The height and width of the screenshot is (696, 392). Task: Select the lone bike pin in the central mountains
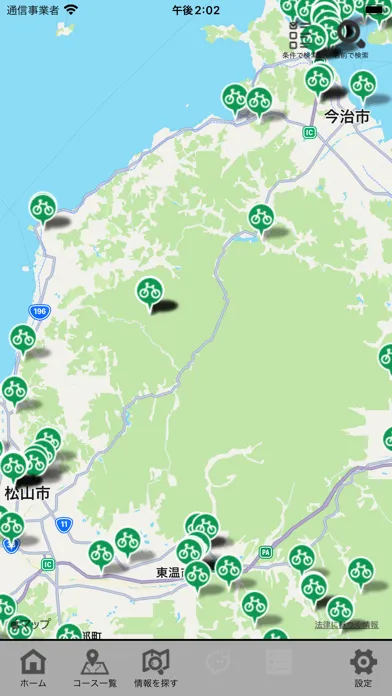[150, 295]
